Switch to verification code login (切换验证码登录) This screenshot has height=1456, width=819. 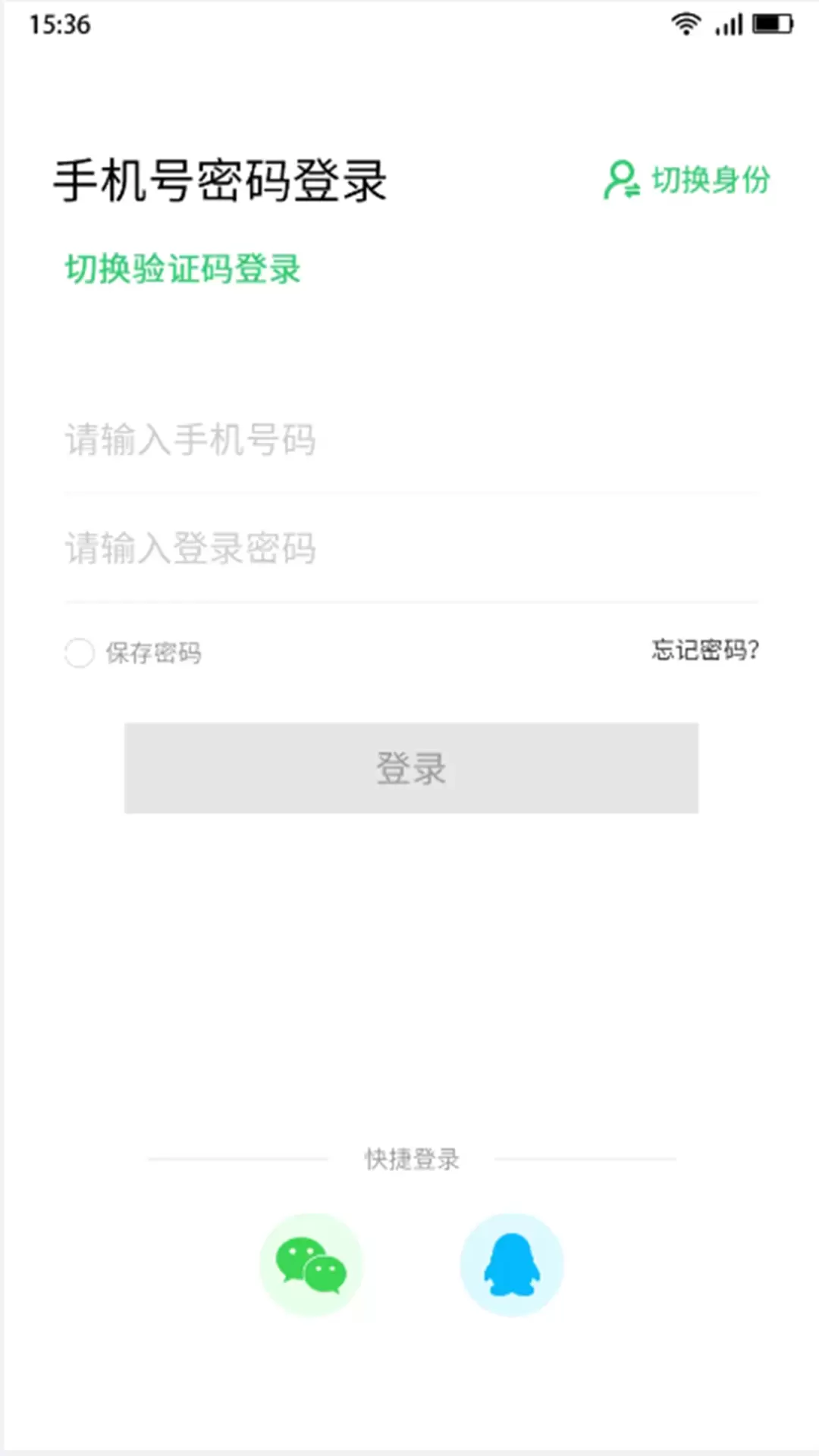pos(183,269)
